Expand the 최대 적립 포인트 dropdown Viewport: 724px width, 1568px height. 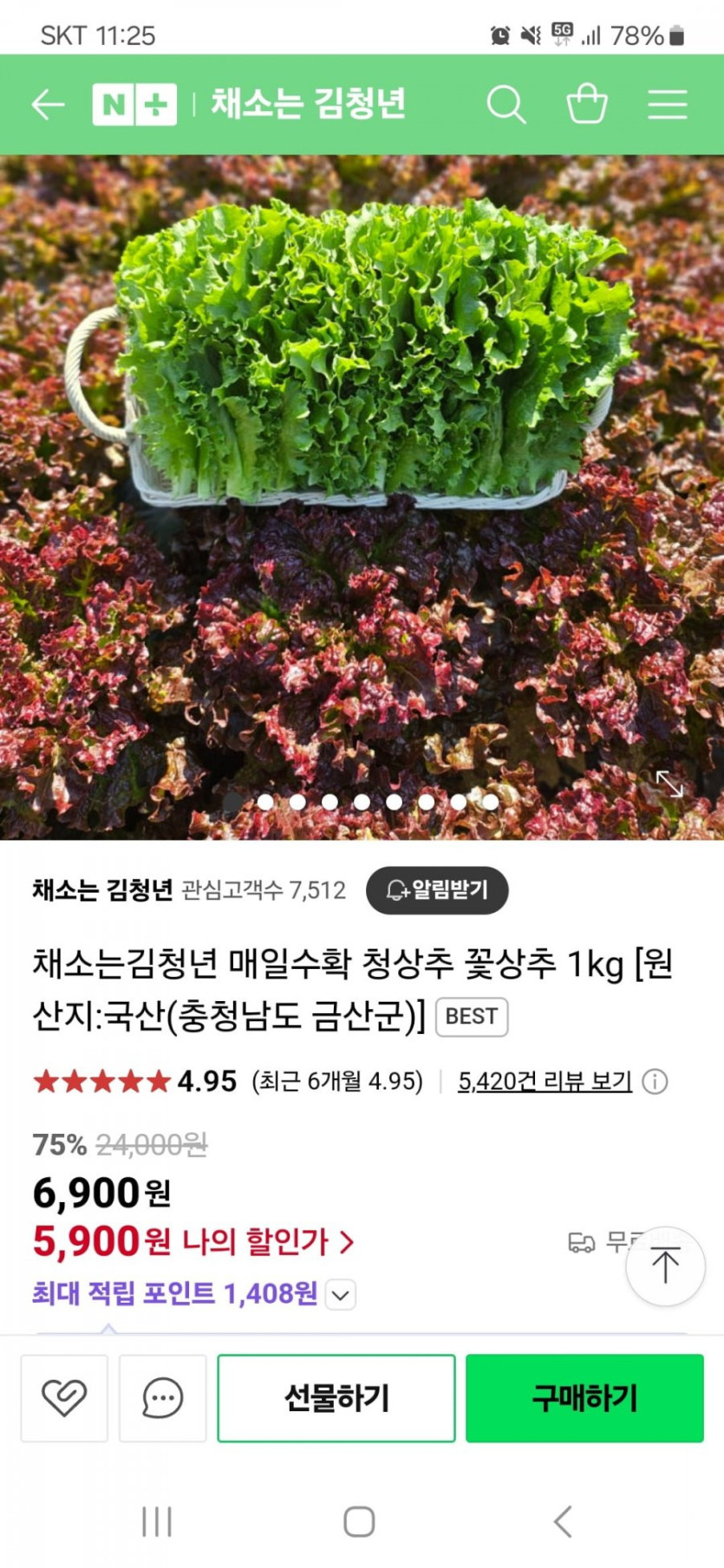341,1295
